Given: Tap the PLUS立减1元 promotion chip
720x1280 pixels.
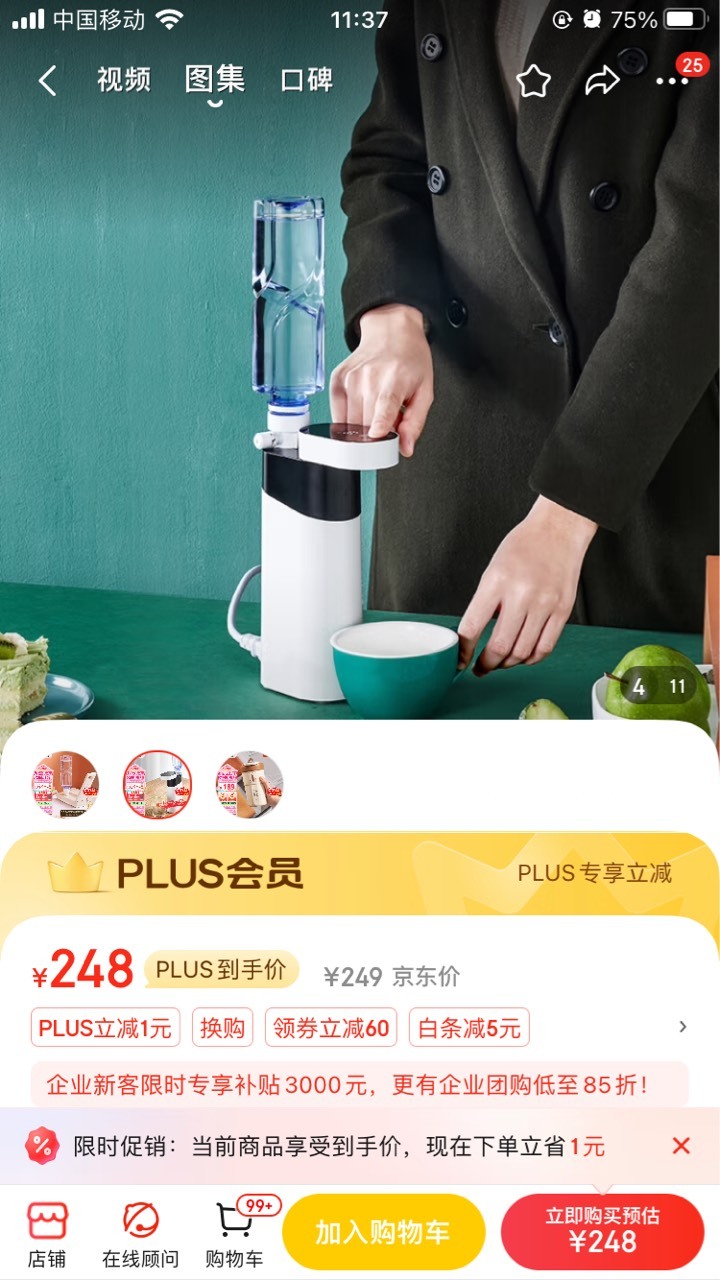Looking at the screenshot, I should pyautogui.click(x=106, y=1027).
